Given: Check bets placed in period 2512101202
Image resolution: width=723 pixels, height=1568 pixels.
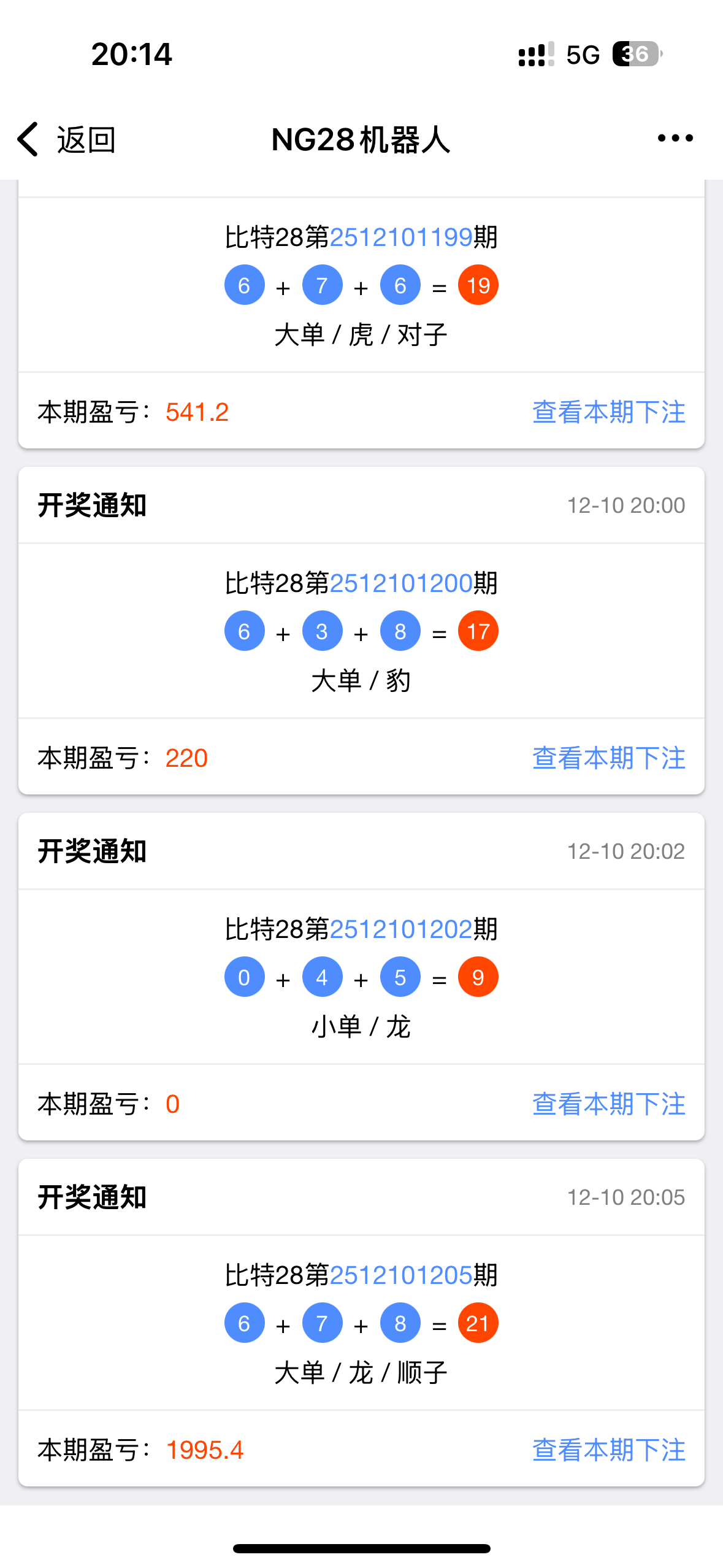Looking at the screenshot, I should [608, 1104].
